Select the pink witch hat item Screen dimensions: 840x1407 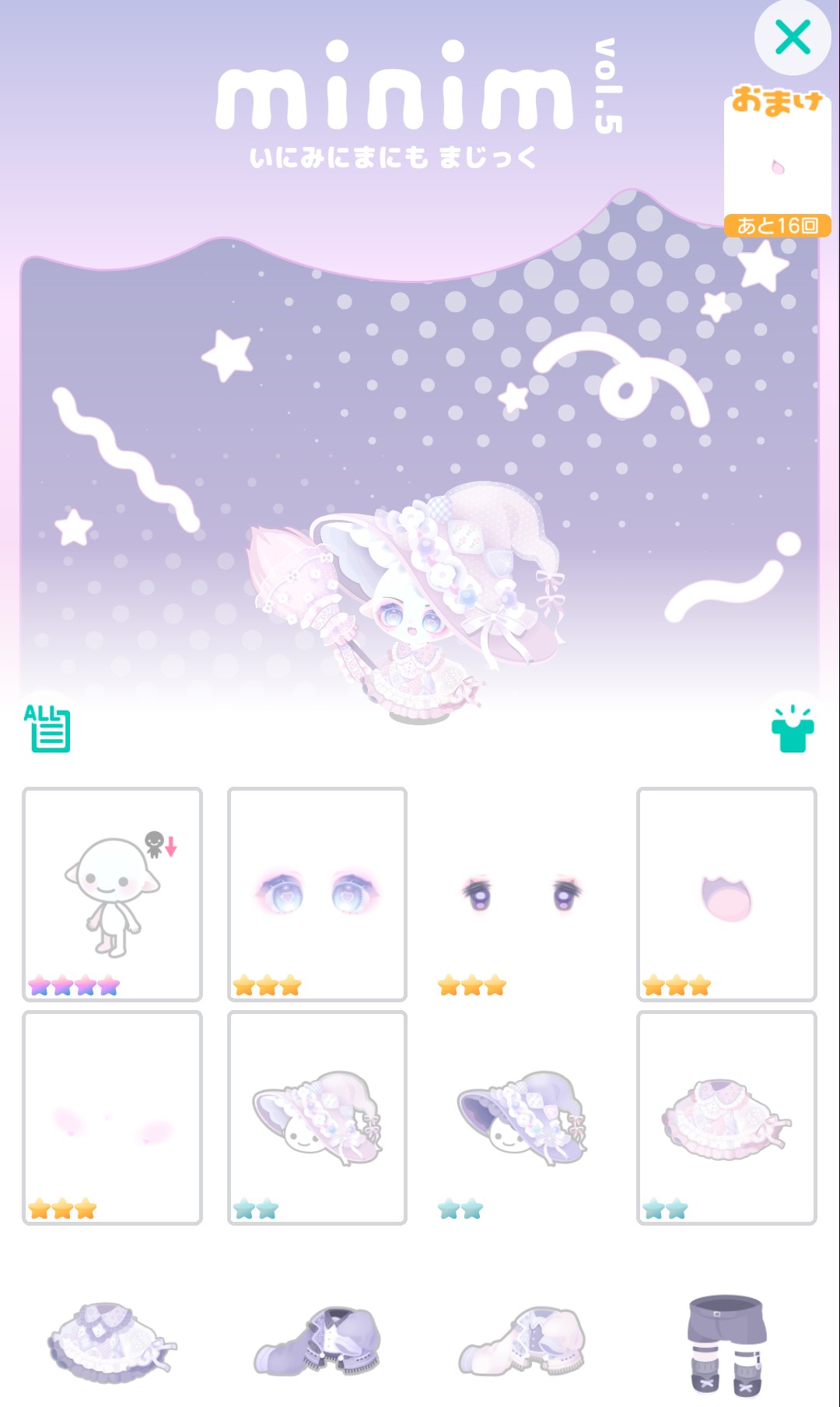[x=317, y=1118]
